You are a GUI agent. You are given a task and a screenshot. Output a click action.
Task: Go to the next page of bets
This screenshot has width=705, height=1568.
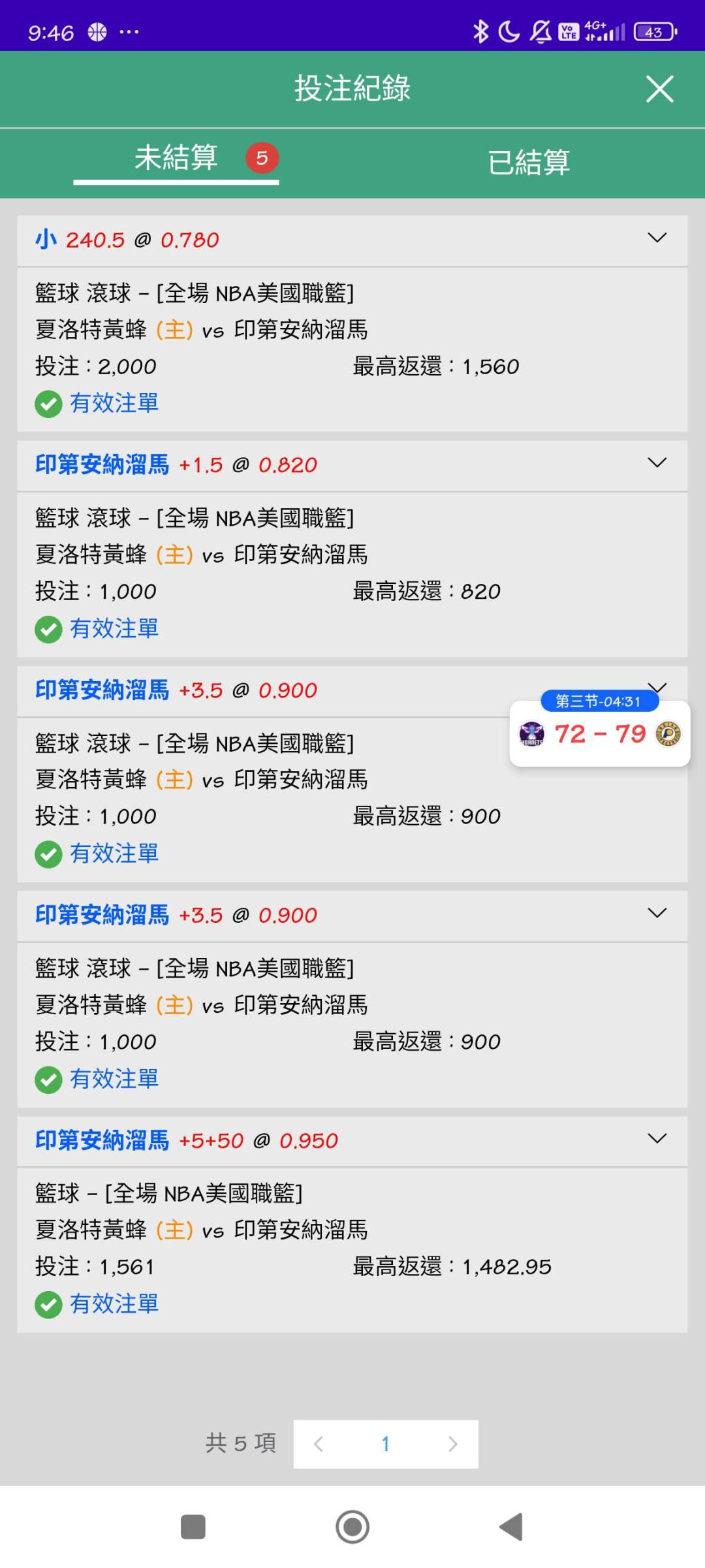click(x=452, y=1444)
